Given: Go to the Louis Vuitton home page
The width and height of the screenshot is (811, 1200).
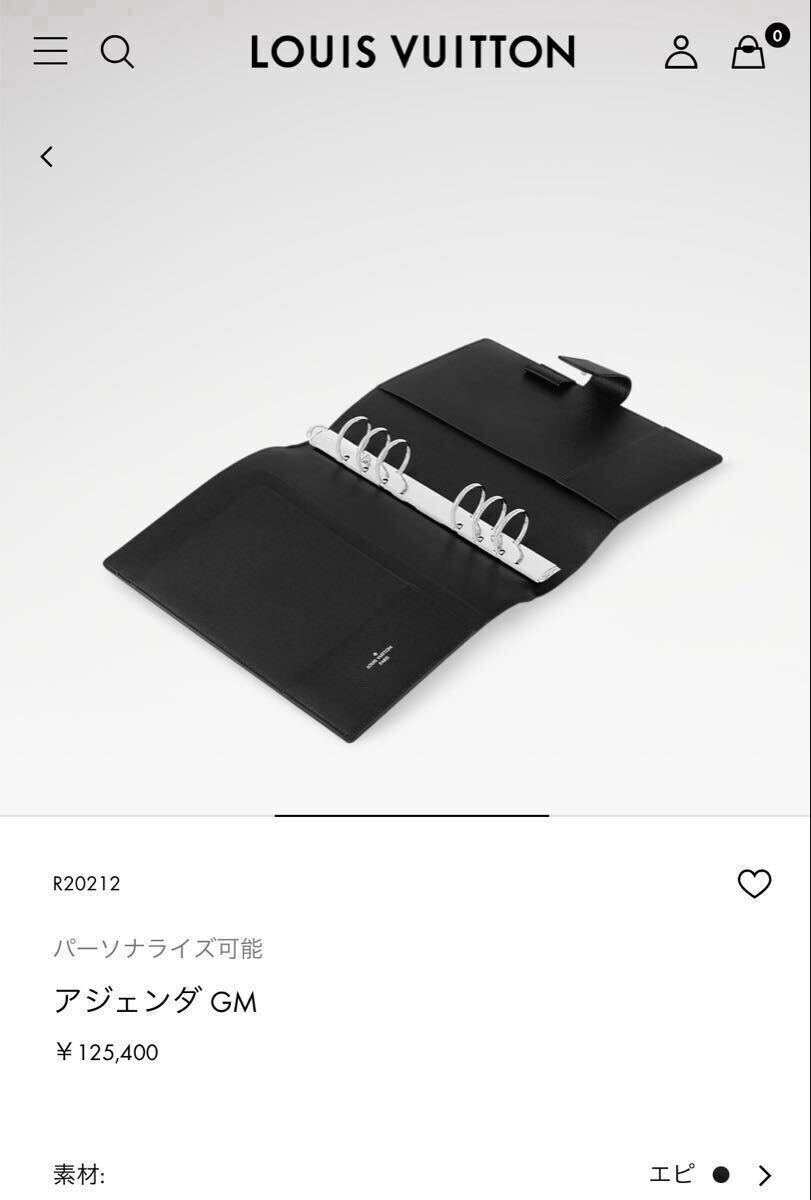Looking at the screenshot, I should 412,52.
